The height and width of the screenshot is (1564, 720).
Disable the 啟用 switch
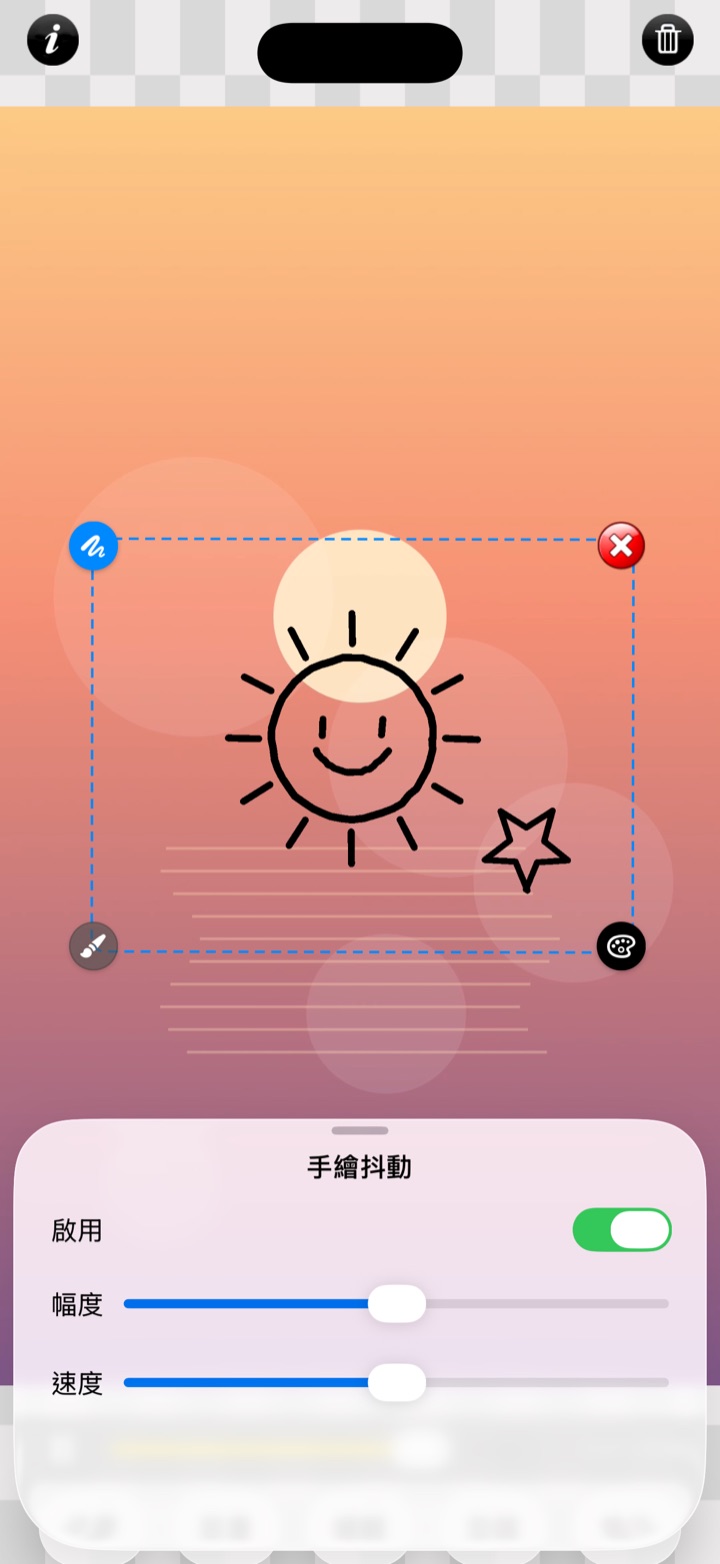pyautogui.click(x=621, y=1230)
